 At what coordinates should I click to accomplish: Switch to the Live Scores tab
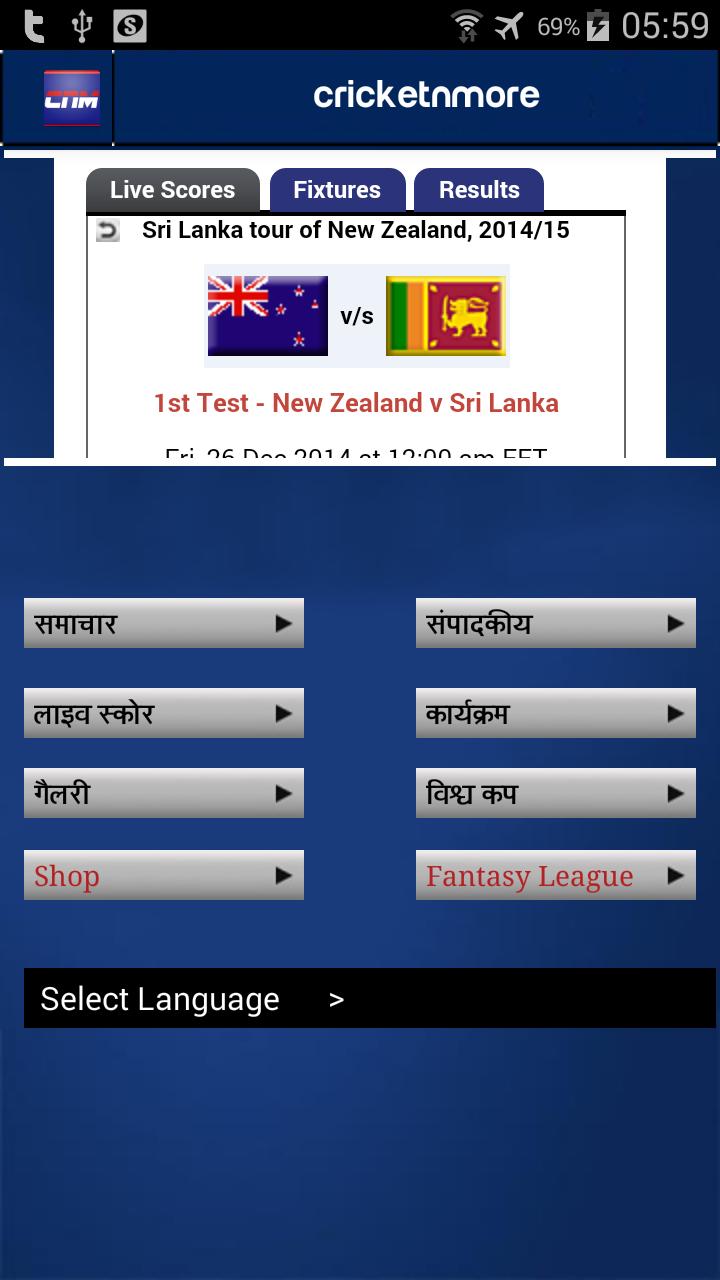click(172, 190)
